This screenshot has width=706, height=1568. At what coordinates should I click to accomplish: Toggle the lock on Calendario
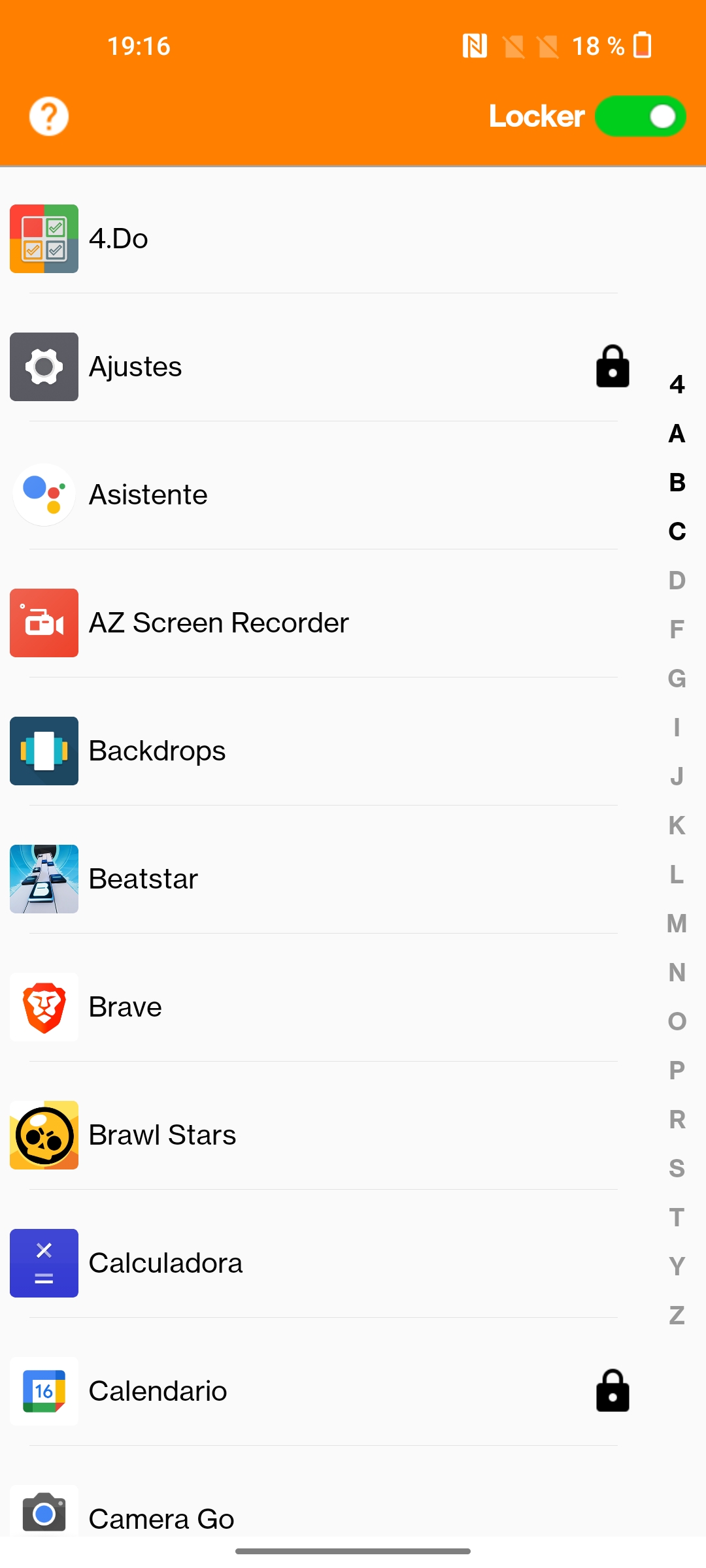(x=613, y=1391)
